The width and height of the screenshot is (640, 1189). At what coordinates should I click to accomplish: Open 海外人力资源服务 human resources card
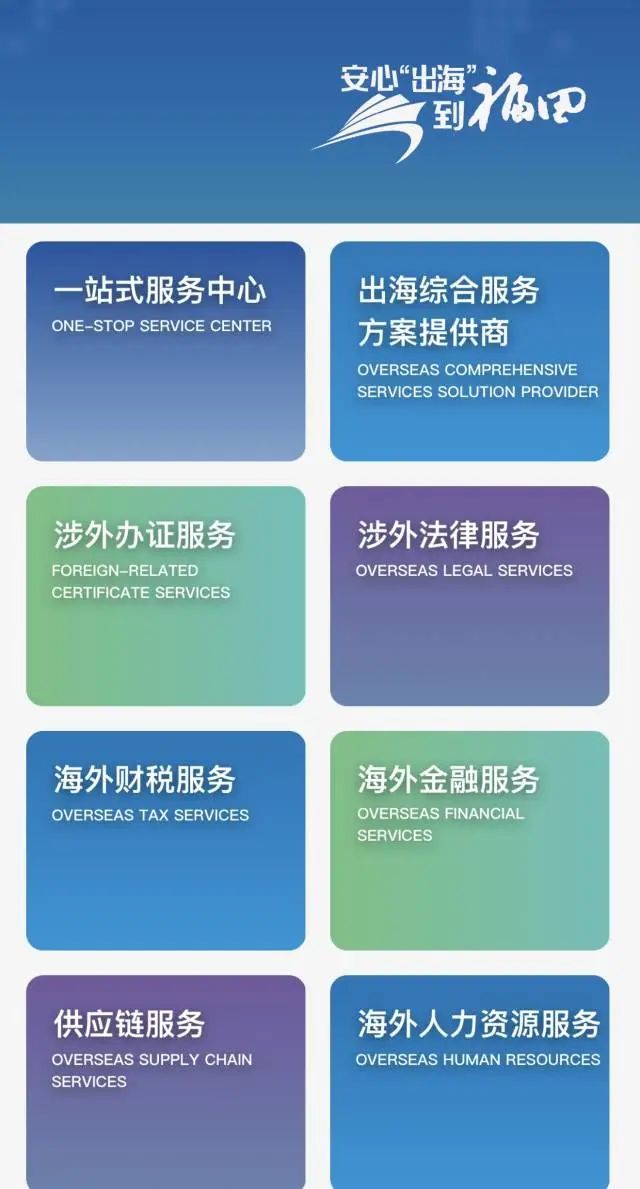(469, 1080)
